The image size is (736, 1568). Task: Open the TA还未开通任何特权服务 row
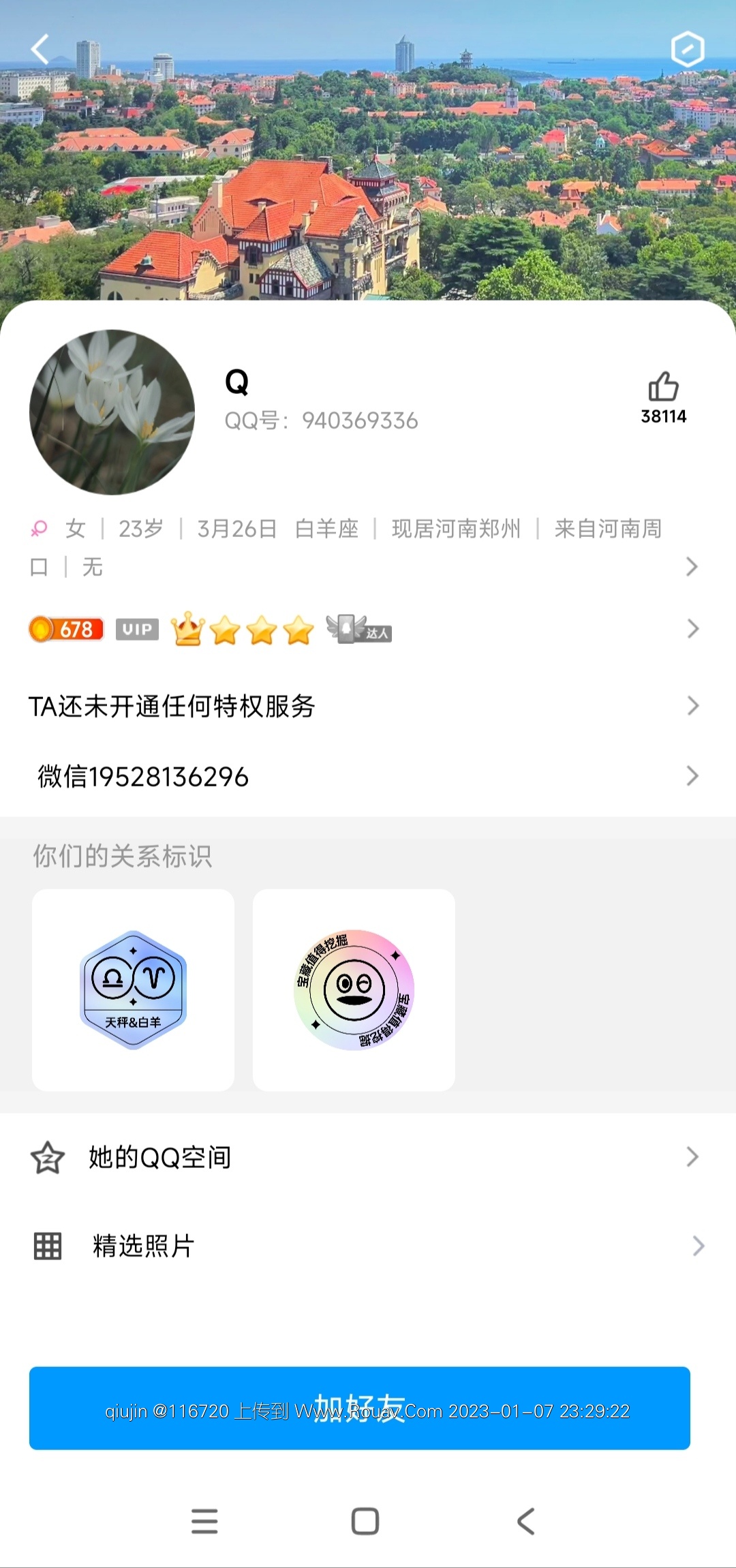pos(368,706)
